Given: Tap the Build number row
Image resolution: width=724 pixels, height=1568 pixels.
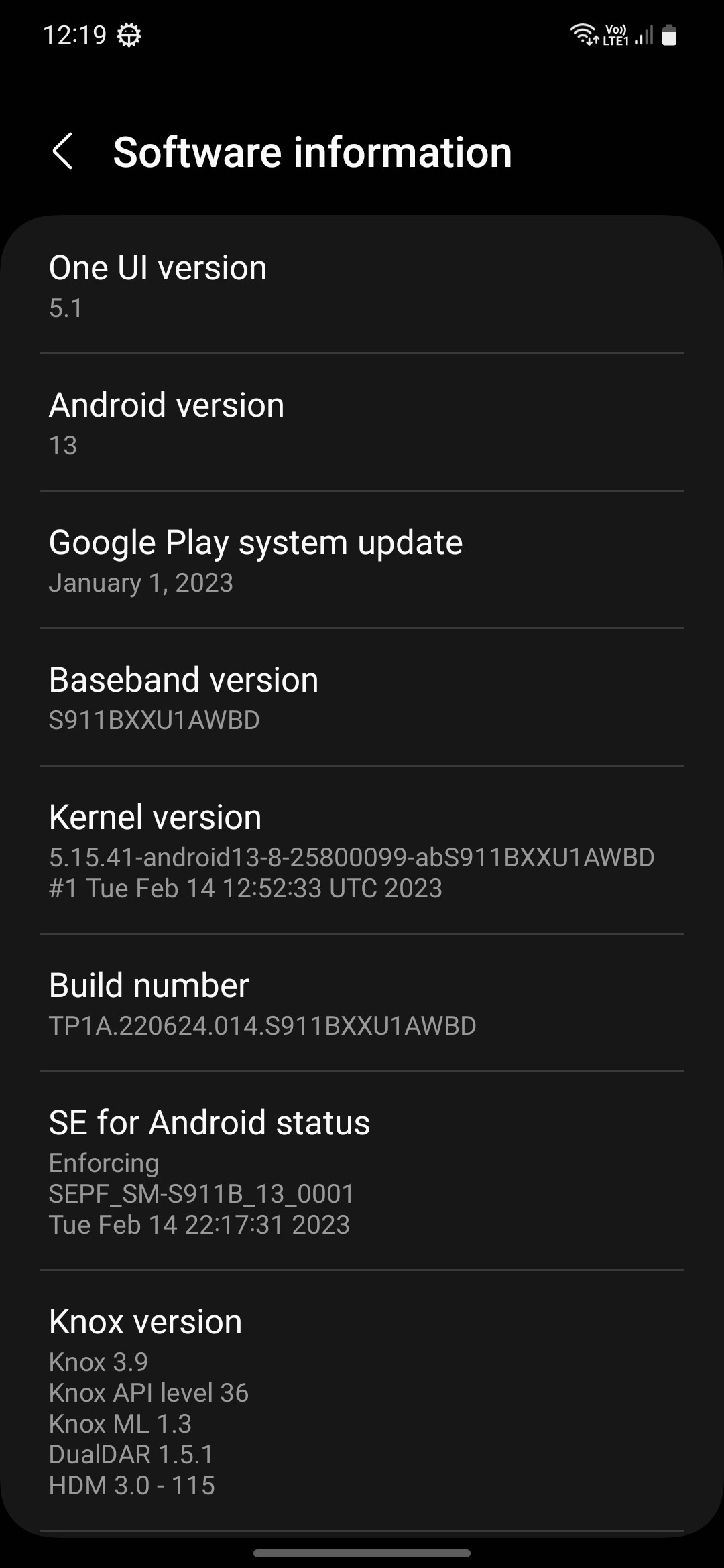Looking at the screenshot, I should click(362, 1003).
